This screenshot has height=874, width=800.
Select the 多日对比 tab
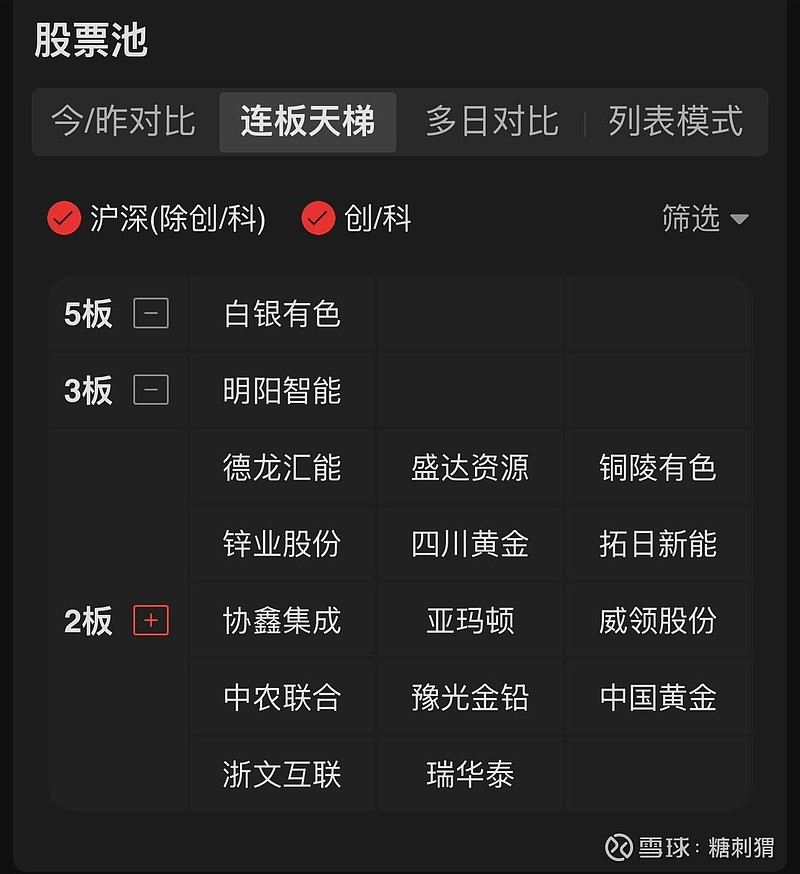click(489, 122)
